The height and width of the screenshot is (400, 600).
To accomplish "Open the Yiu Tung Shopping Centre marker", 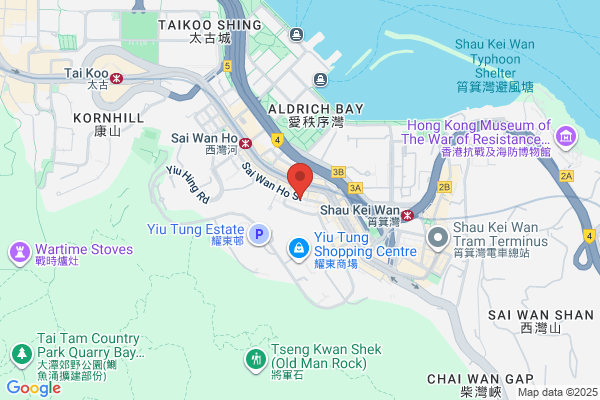I will (299, 250).
